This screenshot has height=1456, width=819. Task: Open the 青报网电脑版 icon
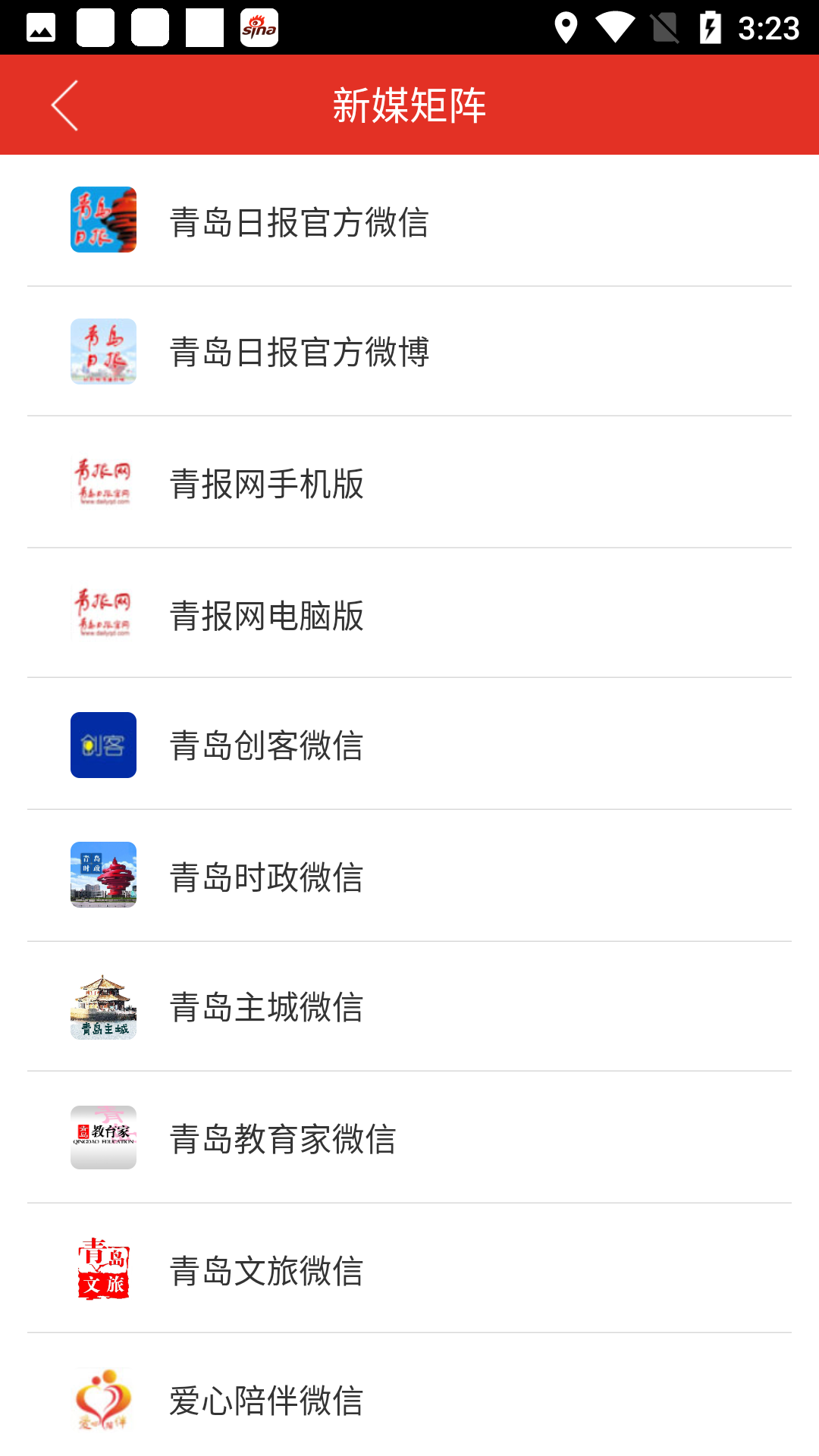pos(103,613)
